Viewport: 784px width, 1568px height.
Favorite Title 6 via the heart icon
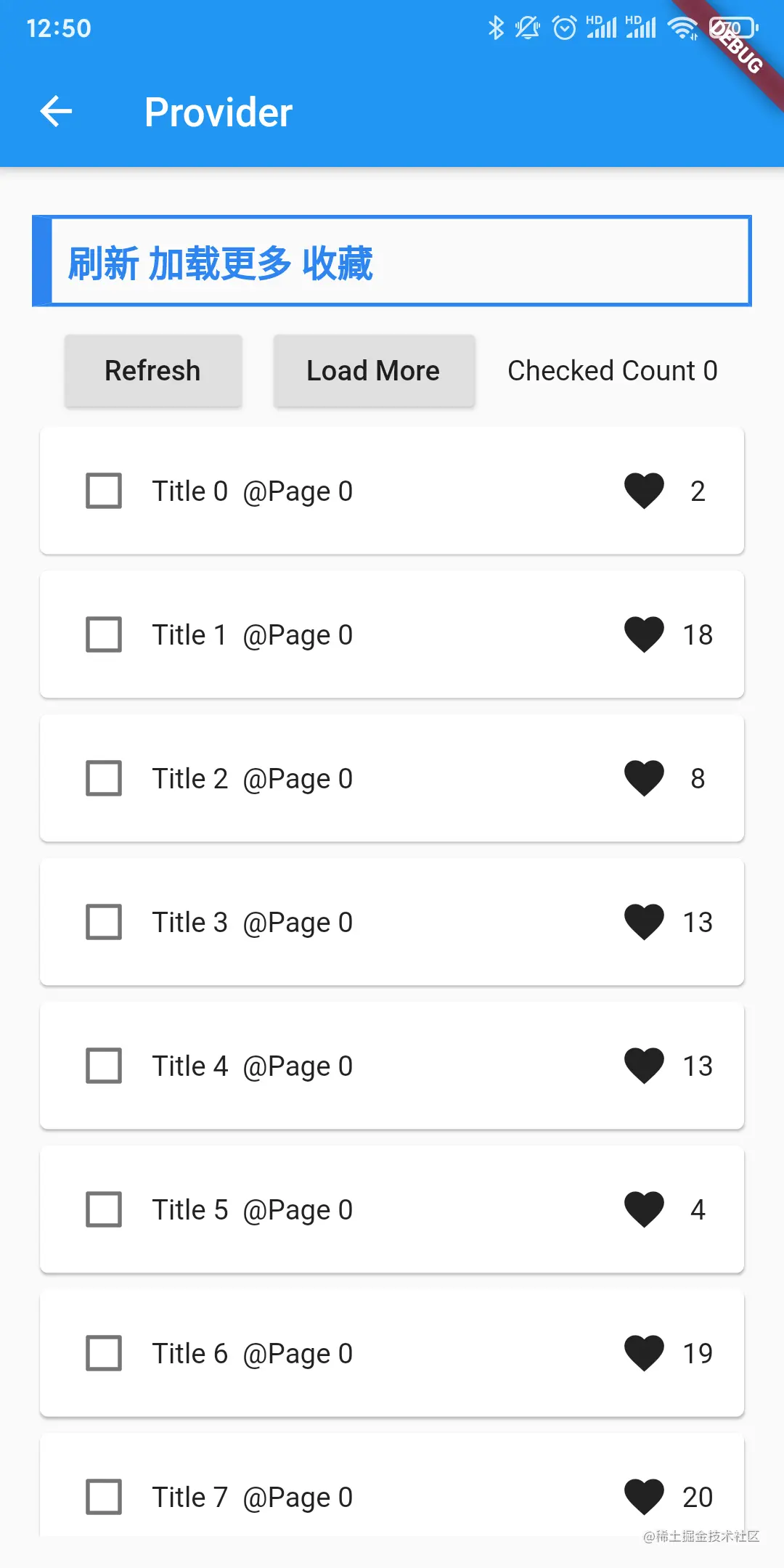point(644,1354)
